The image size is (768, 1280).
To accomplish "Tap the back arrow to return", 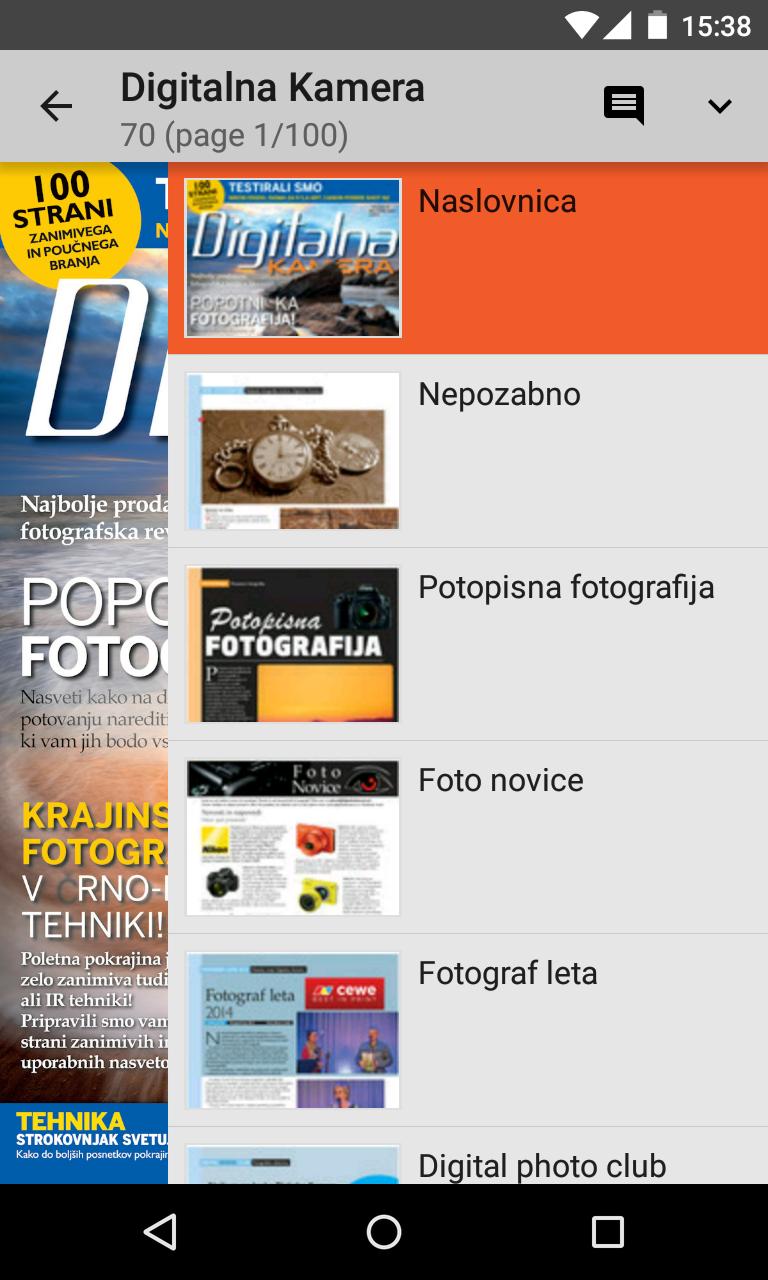I will coord(55,105).
